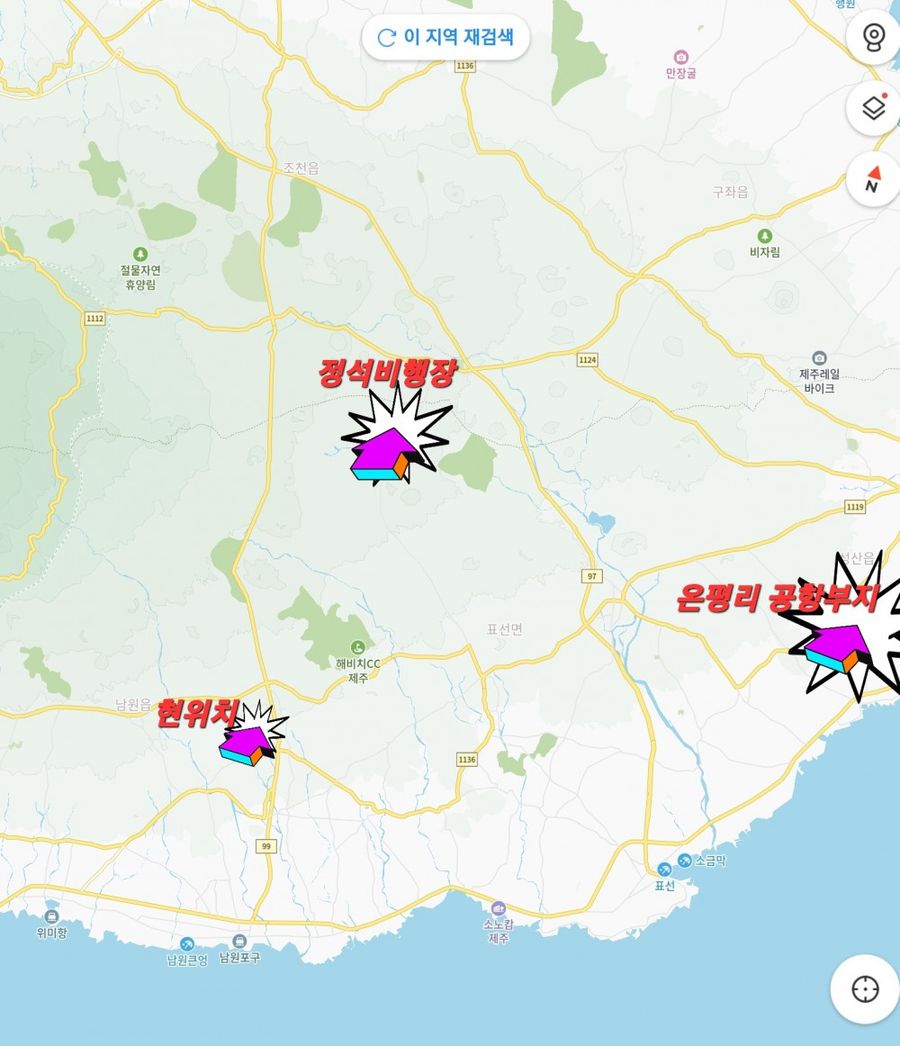Open the 해비치CC 제주 place marker

(358, 647)
